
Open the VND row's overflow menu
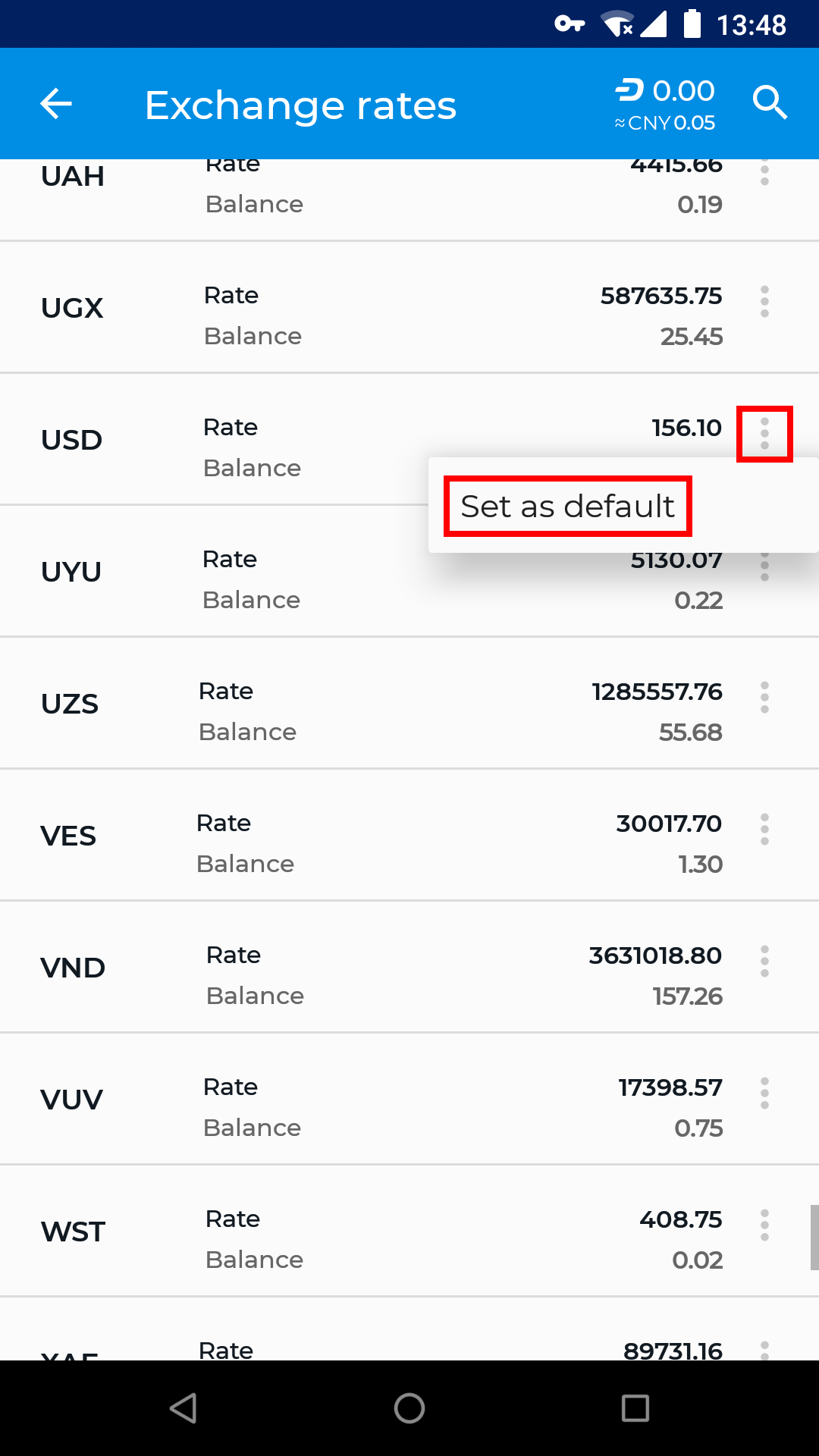coord(764,962)
